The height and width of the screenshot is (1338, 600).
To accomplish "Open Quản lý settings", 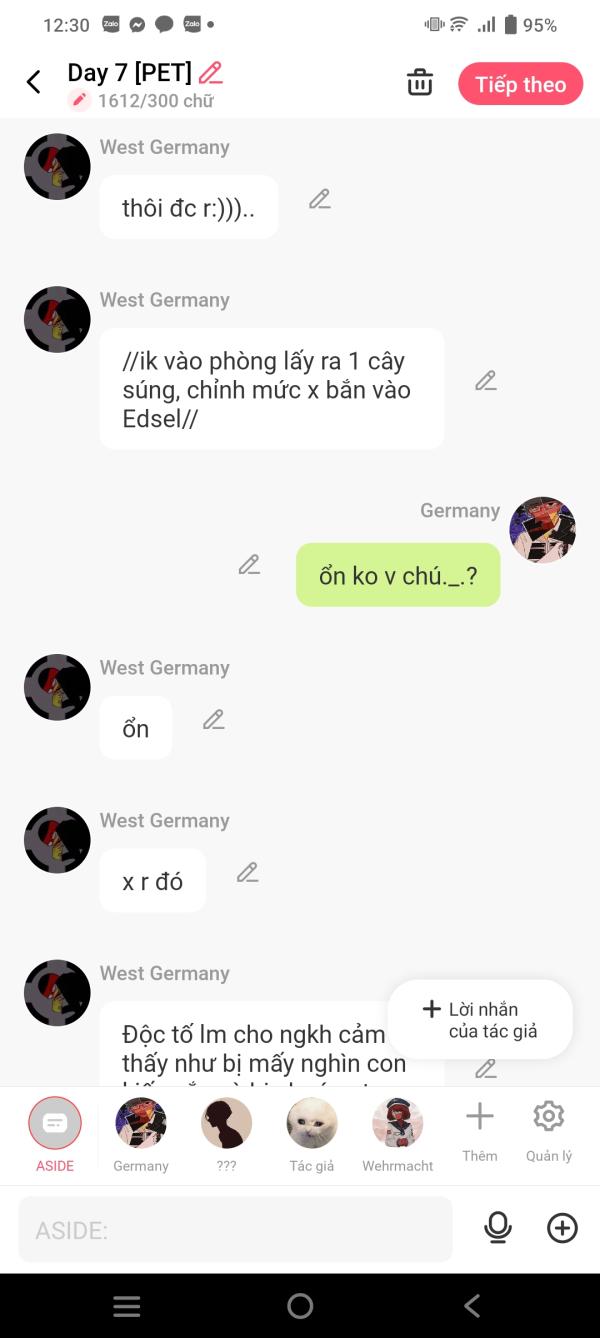I will (549, 1132).
